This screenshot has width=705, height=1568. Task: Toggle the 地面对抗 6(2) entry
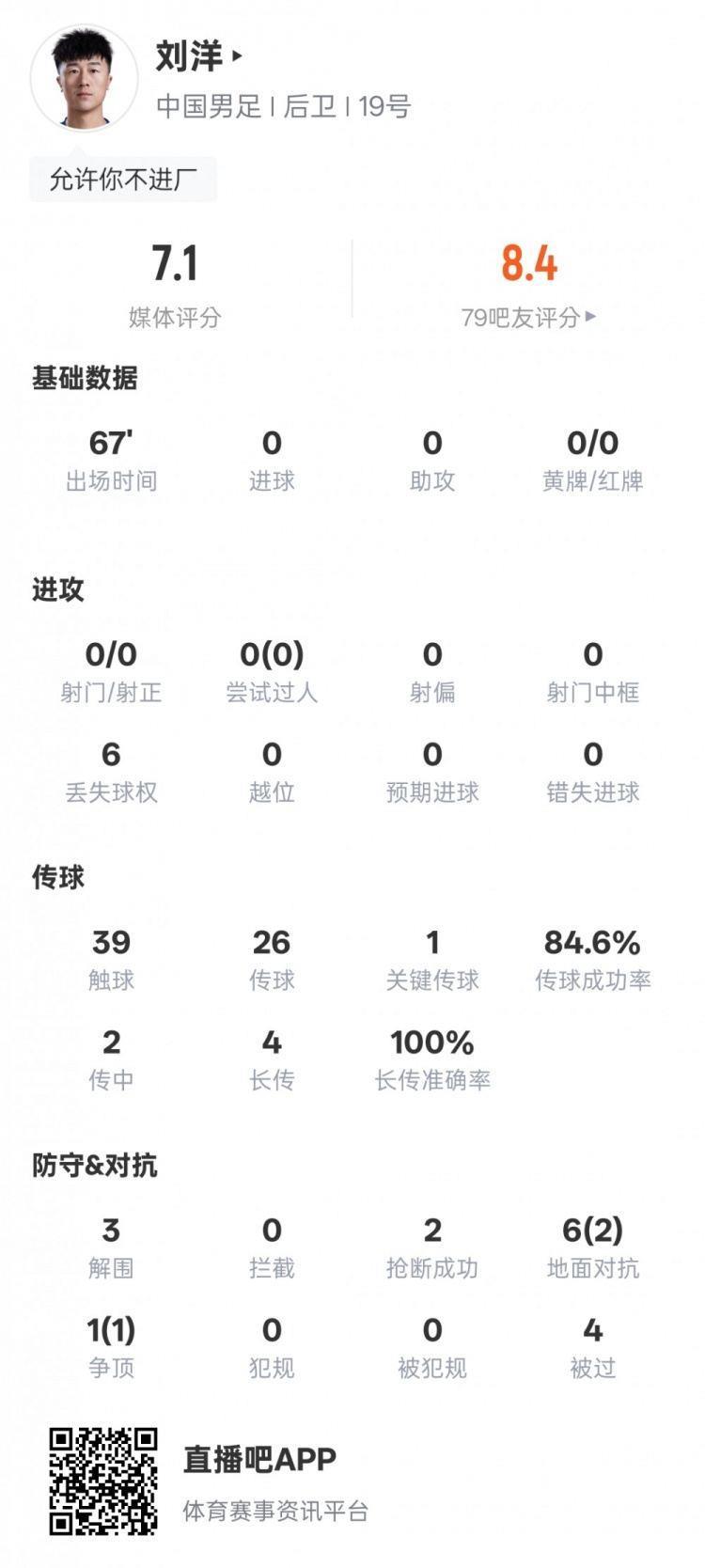[x=590, y=1246]
